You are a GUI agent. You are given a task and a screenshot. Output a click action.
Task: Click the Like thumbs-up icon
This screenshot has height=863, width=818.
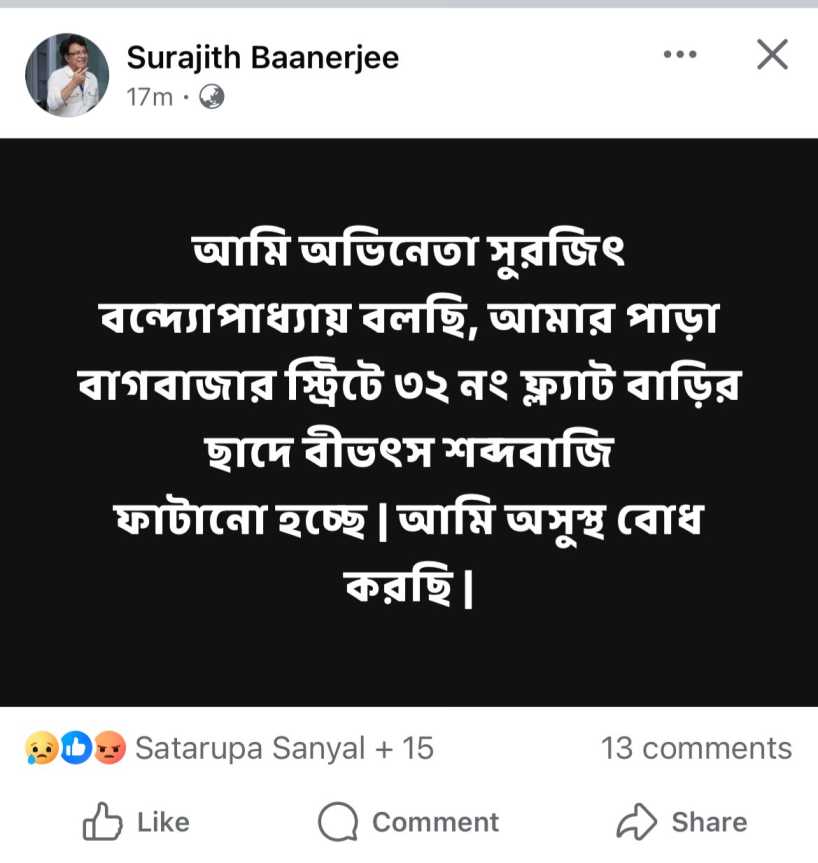[x=102, y=822]
